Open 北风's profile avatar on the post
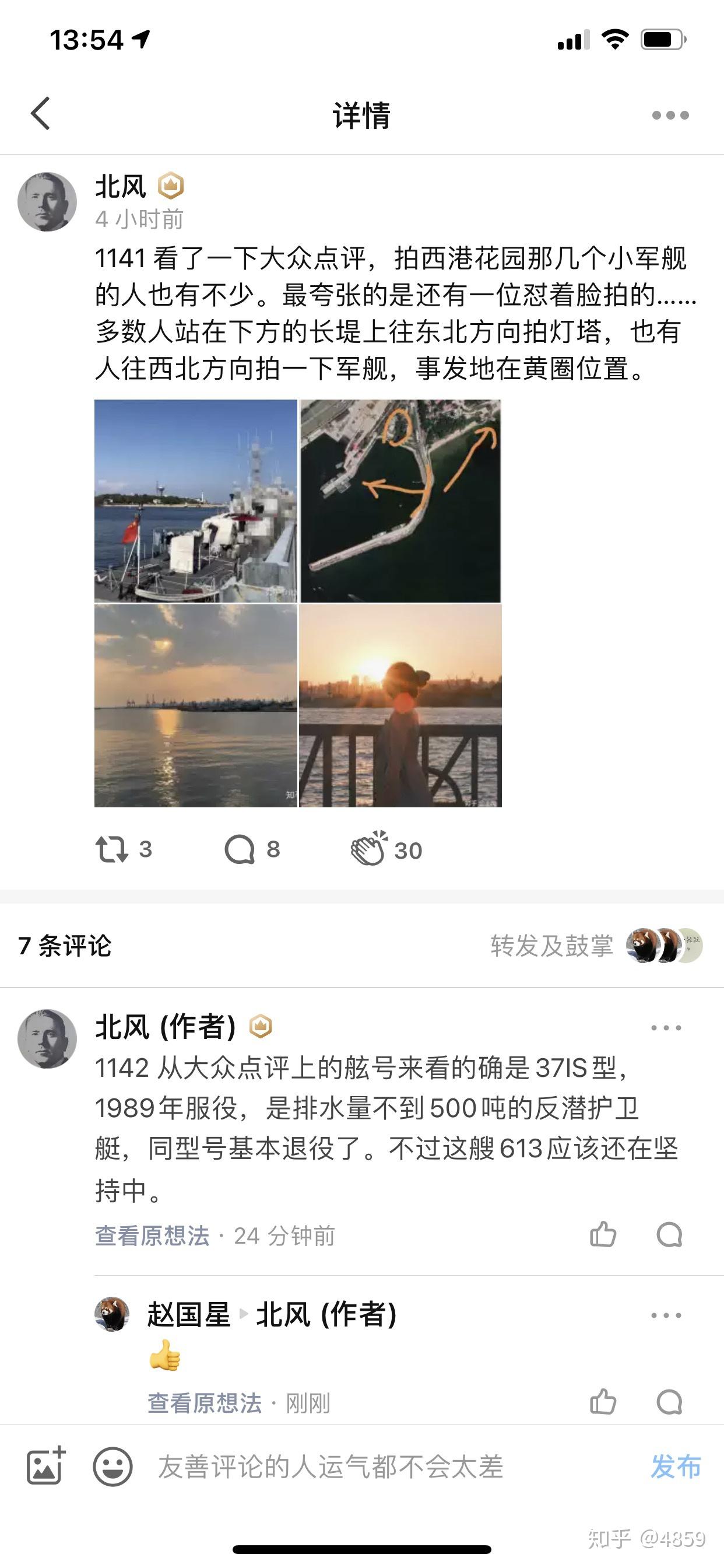 click(x=47, y=201)
